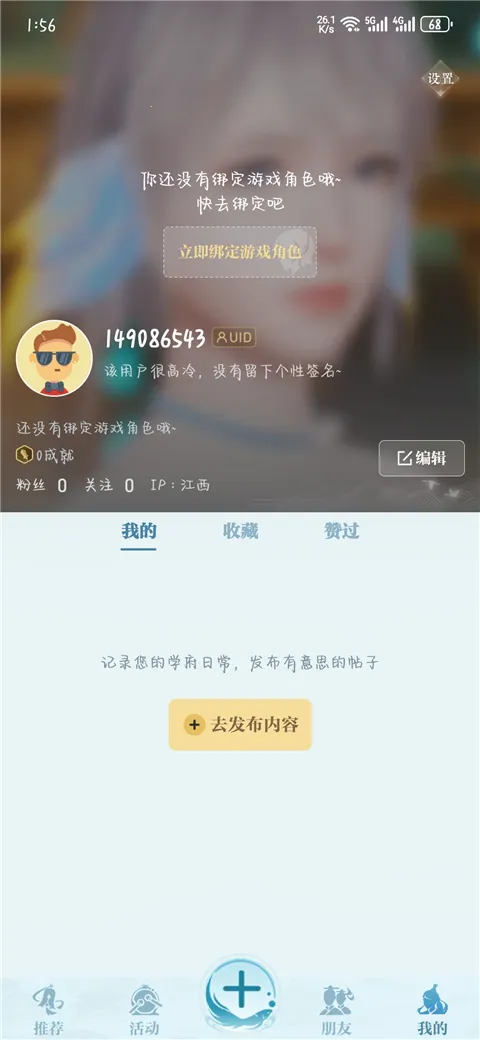
Task: Tap 立即绑定游戏角色 to bind a character
Action: coord(240,252)
